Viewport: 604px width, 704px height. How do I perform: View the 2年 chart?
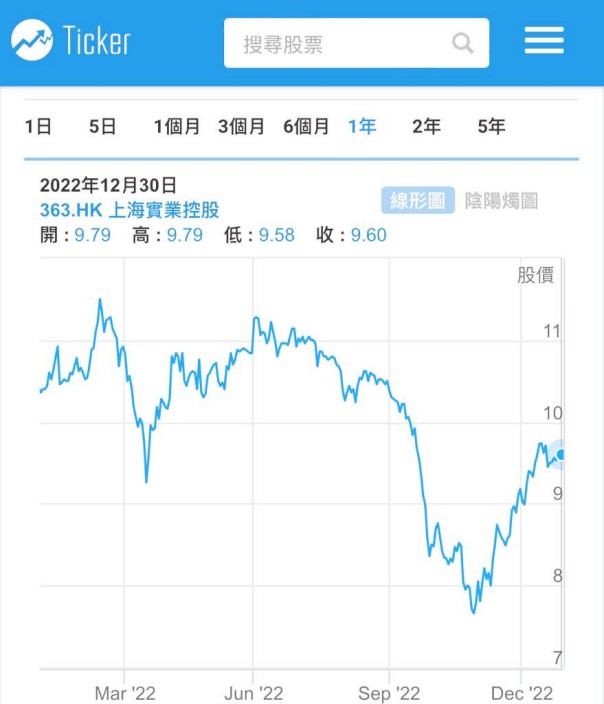pos(427,127)
